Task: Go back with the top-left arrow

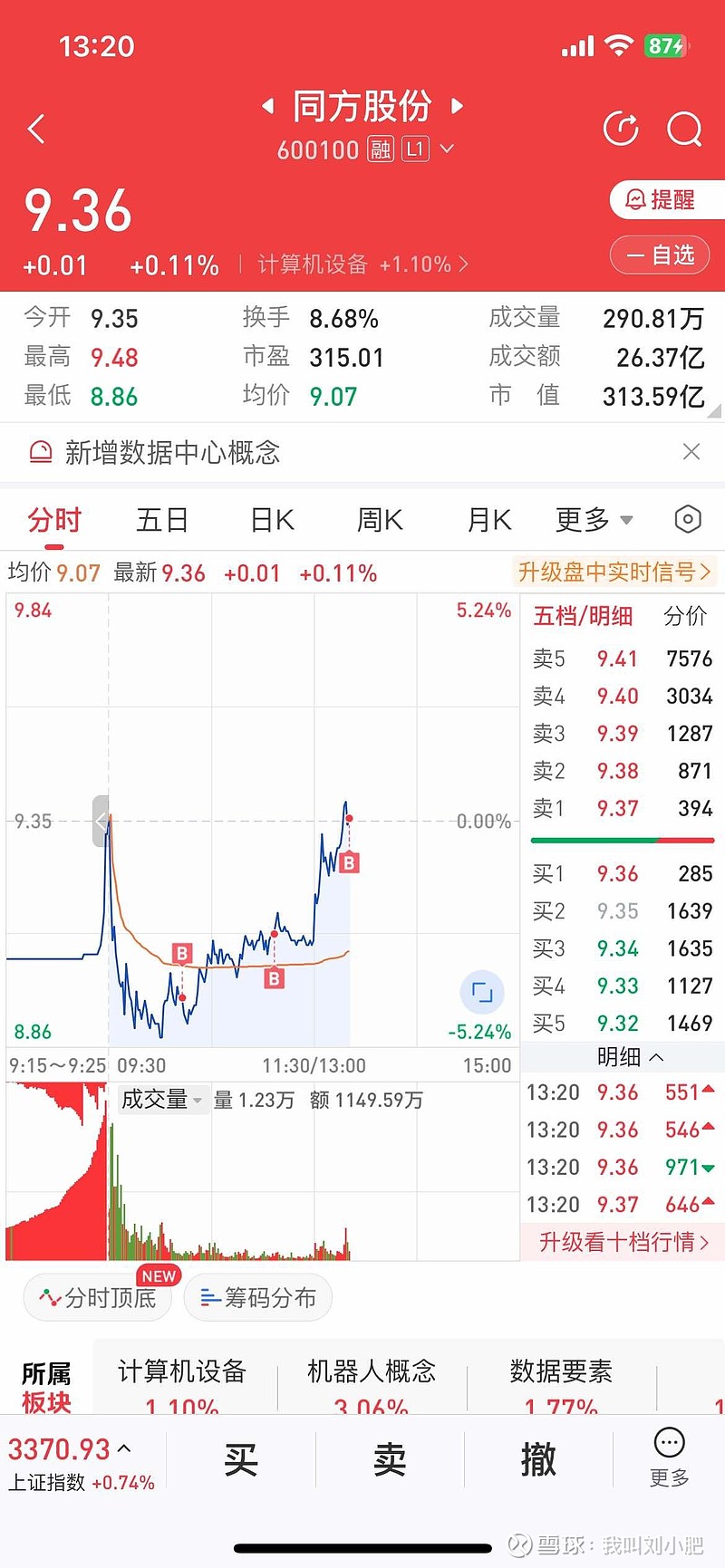Action: (x=36, y=129)
